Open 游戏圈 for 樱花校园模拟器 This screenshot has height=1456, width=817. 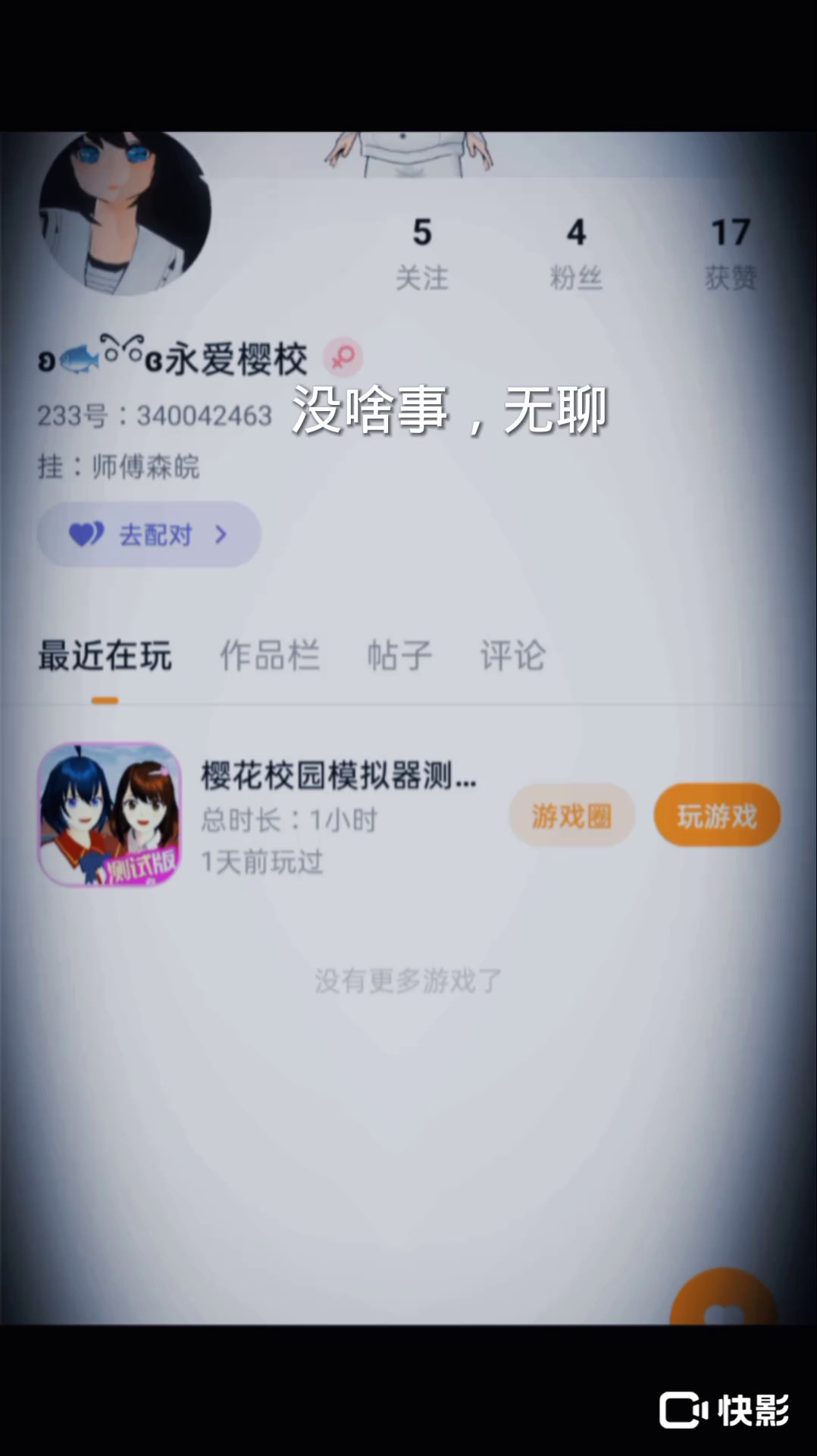(571, 816)
